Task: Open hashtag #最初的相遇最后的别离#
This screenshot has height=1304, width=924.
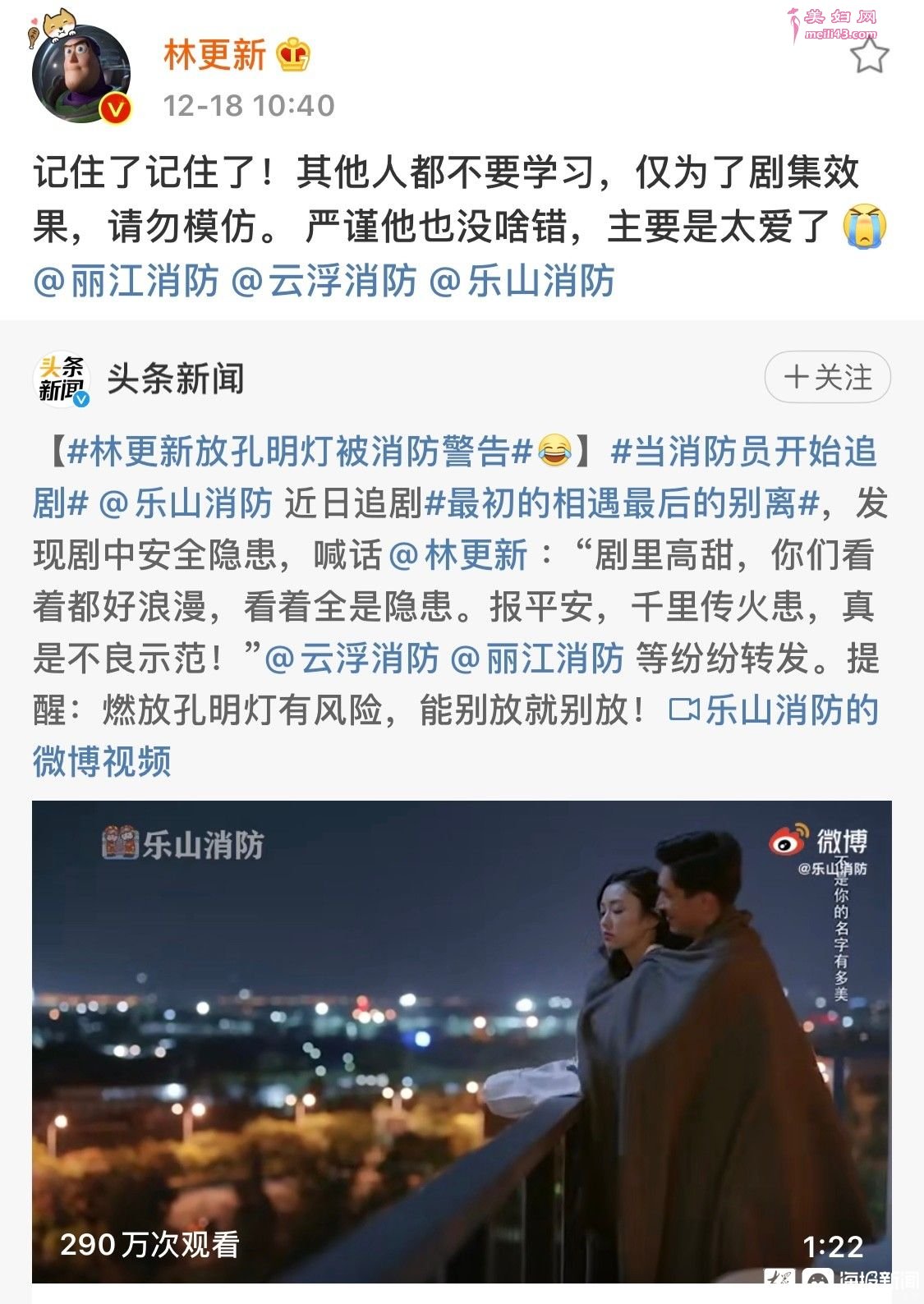Action: (x=622, y=503)
